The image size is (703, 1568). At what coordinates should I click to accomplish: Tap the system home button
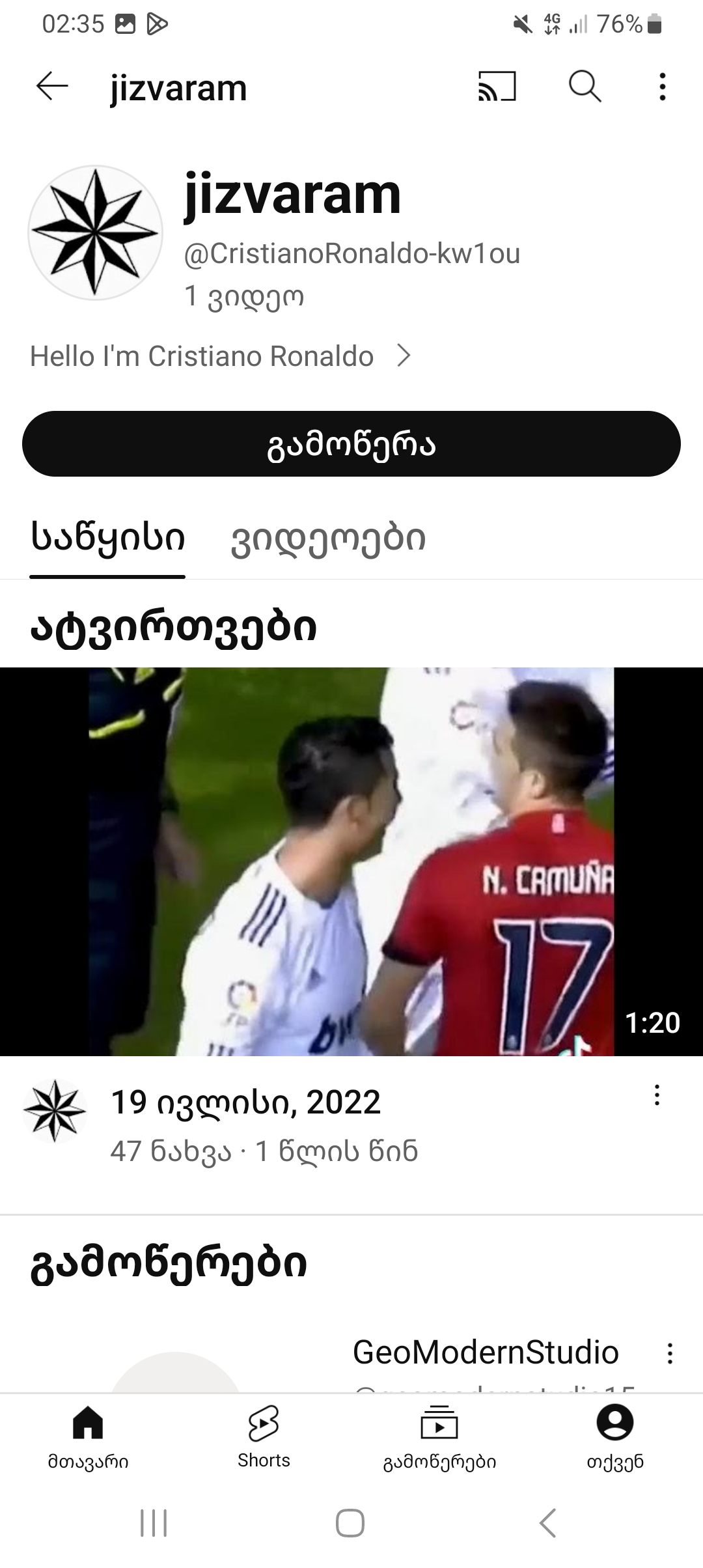tap(350, 1523)
